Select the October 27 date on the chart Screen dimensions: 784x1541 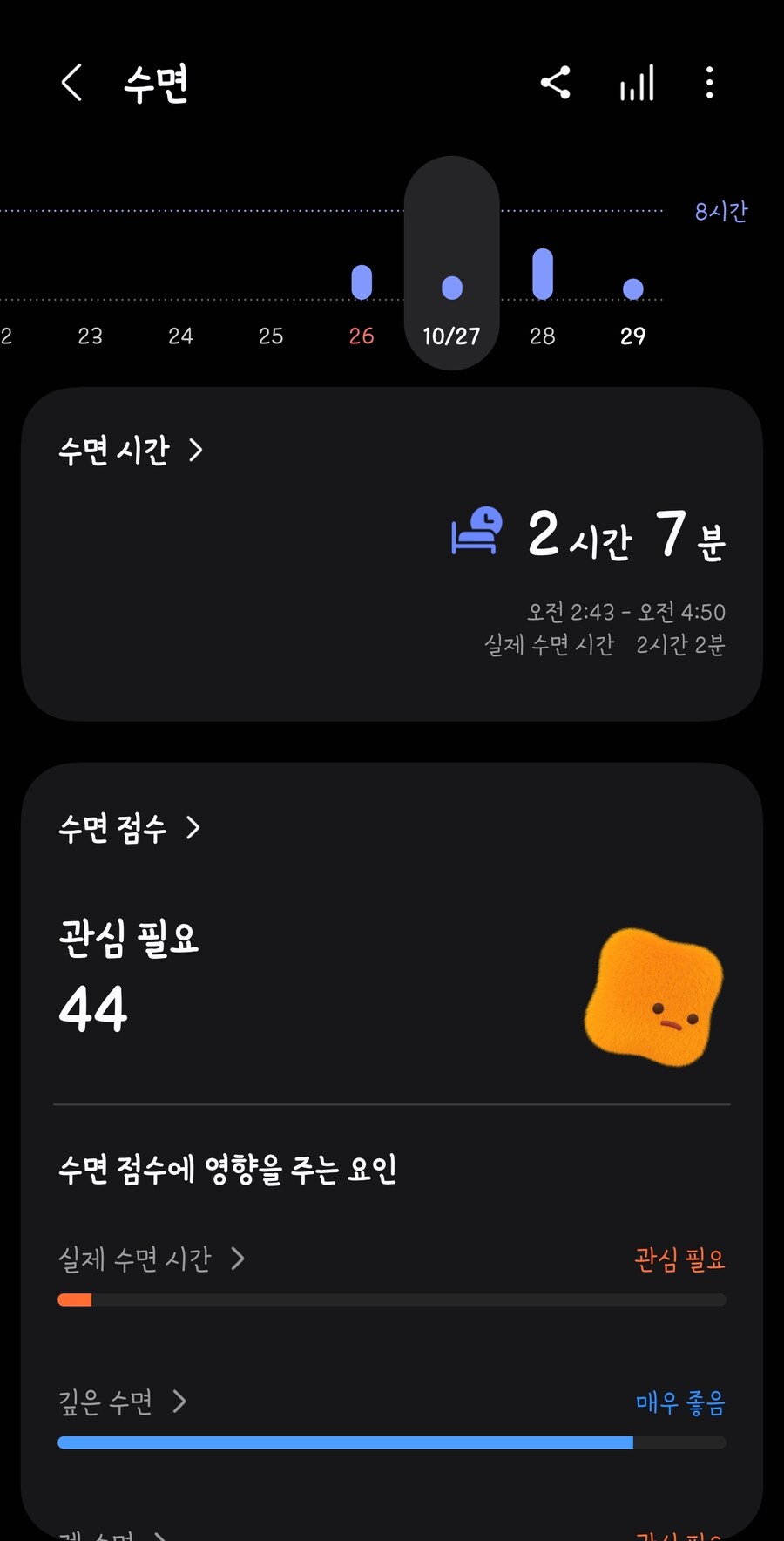coord(451,336)
